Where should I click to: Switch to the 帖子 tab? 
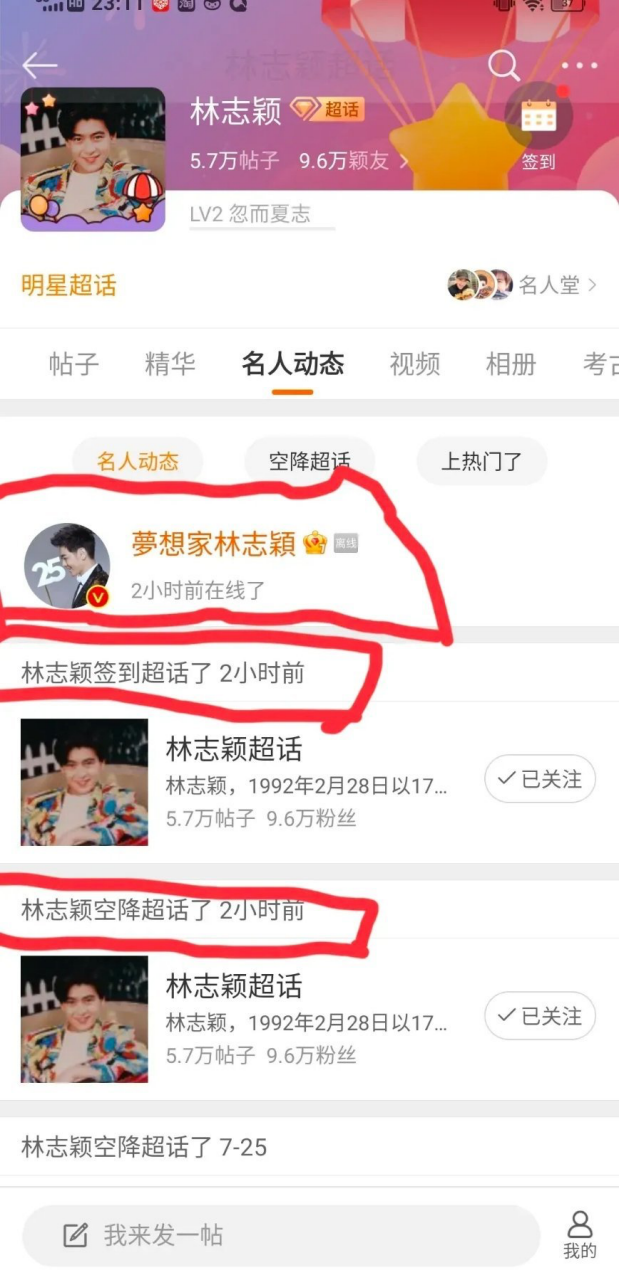[74, 364]
